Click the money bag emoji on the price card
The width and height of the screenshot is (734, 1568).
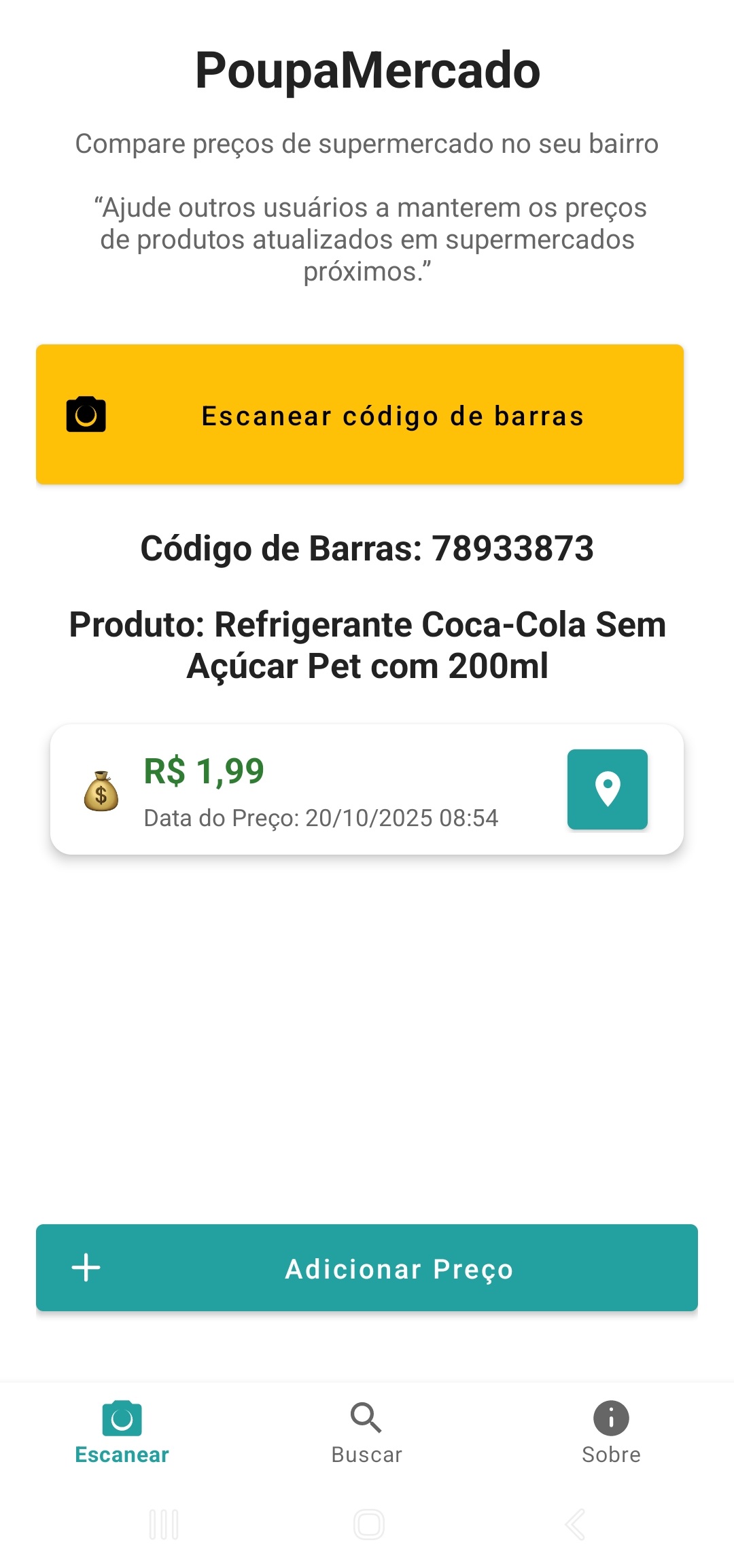point(101,790)
